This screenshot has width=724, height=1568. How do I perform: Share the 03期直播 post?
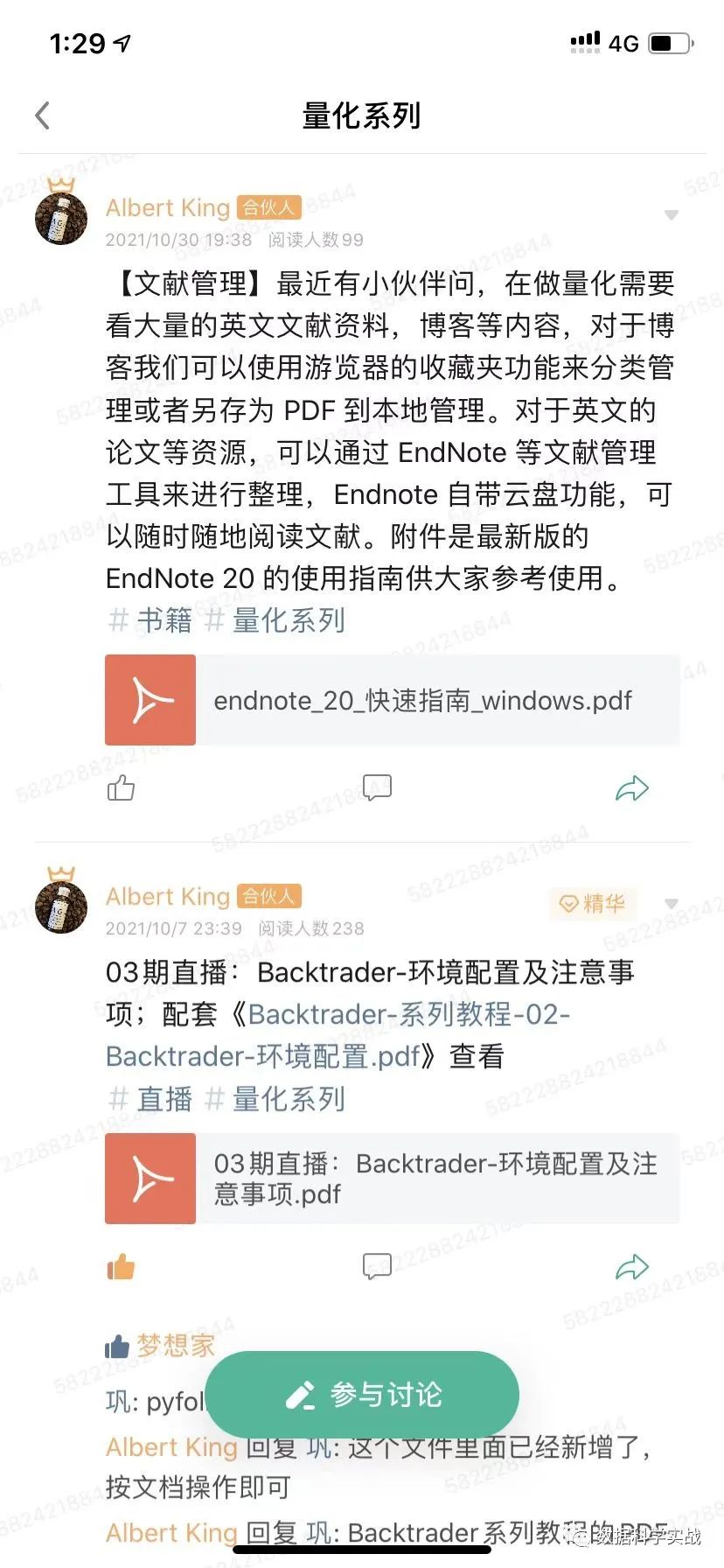pos(631,1267)
